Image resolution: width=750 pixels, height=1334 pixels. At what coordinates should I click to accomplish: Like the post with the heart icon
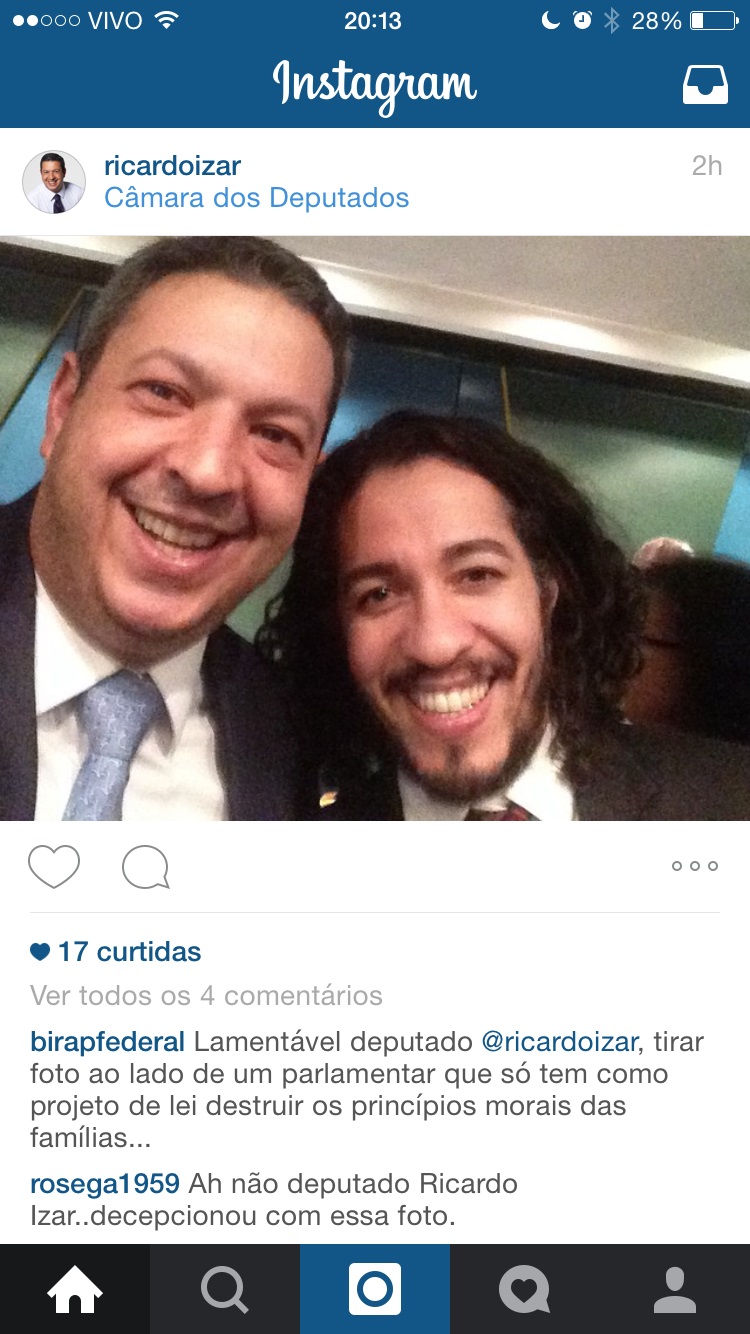[x=54, y=866]
